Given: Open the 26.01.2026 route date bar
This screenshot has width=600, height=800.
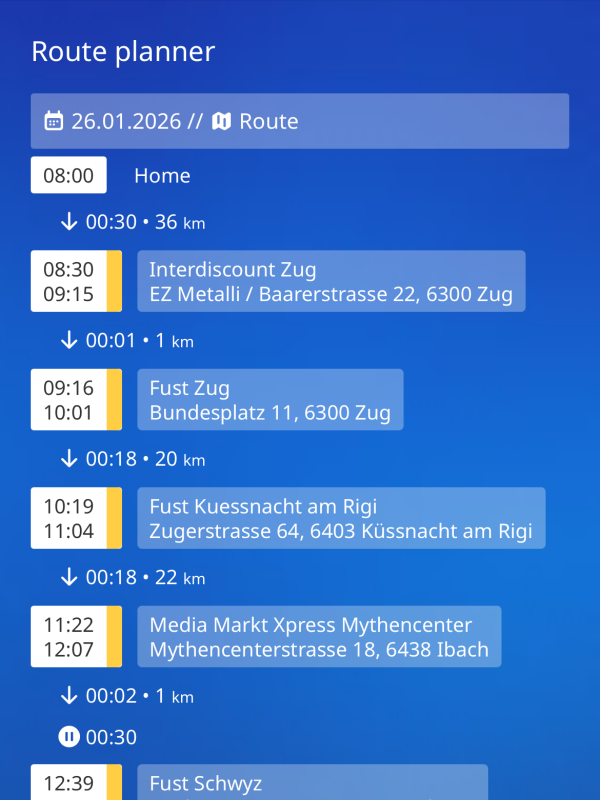Looking at the screenshot, I should pos(299,121).
